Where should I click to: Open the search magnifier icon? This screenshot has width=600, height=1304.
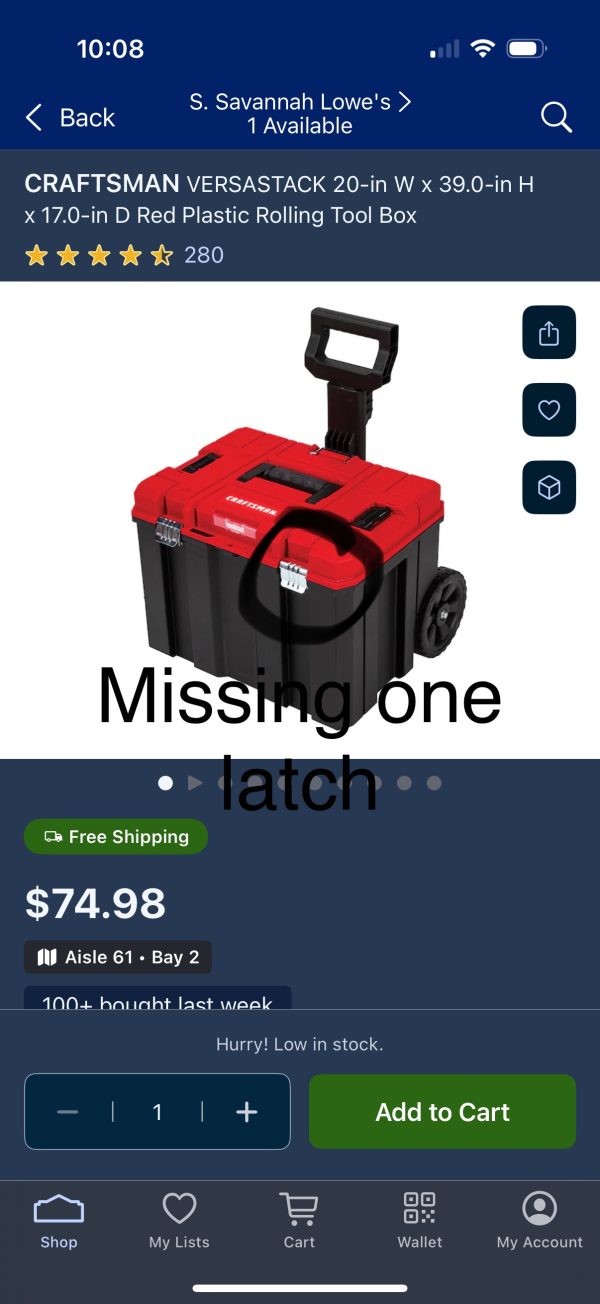[556, 117]
